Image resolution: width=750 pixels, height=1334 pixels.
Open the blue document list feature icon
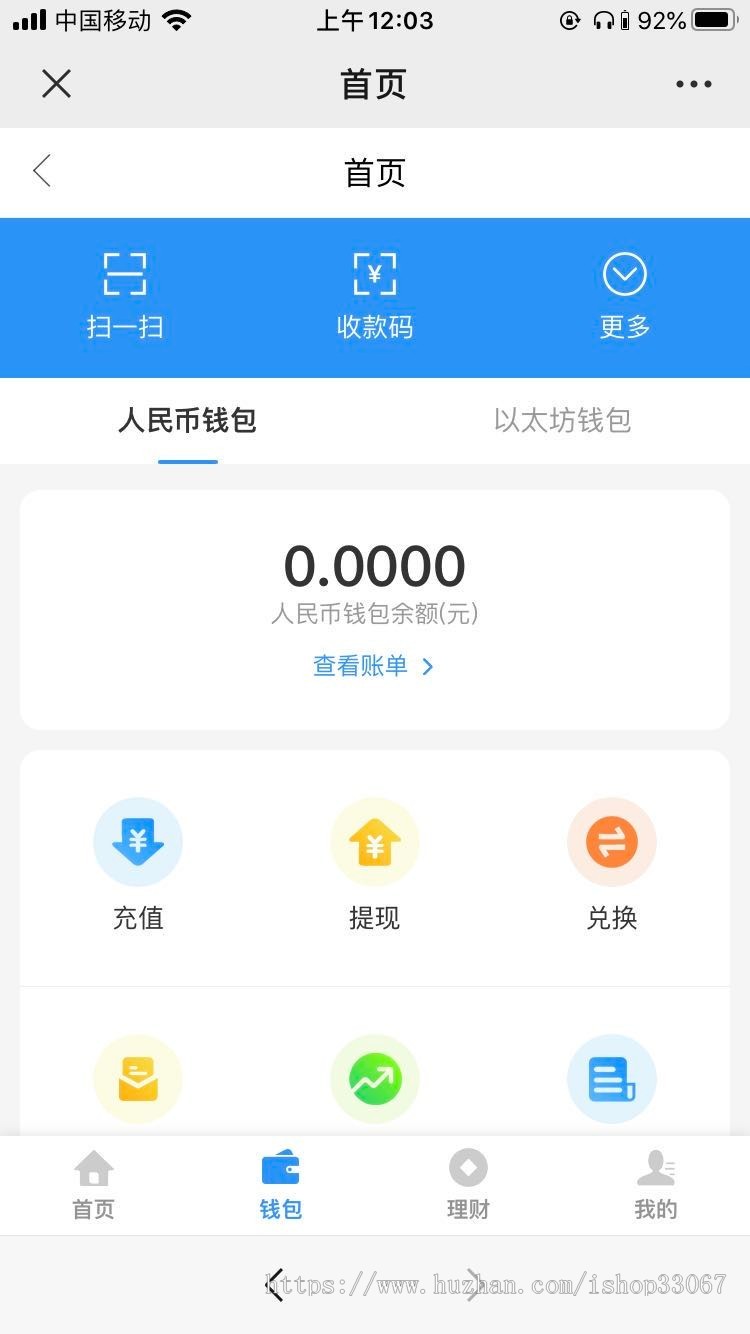612,1078
